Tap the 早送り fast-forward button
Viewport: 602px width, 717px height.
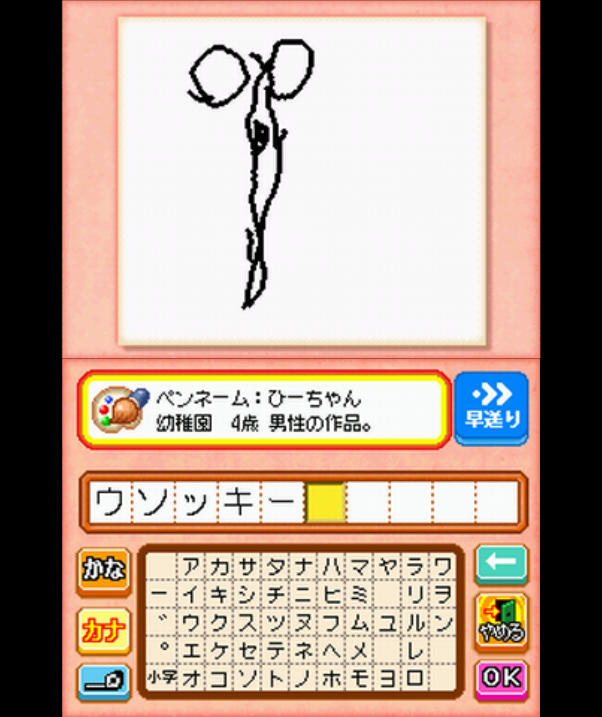[x=491, y=408]
